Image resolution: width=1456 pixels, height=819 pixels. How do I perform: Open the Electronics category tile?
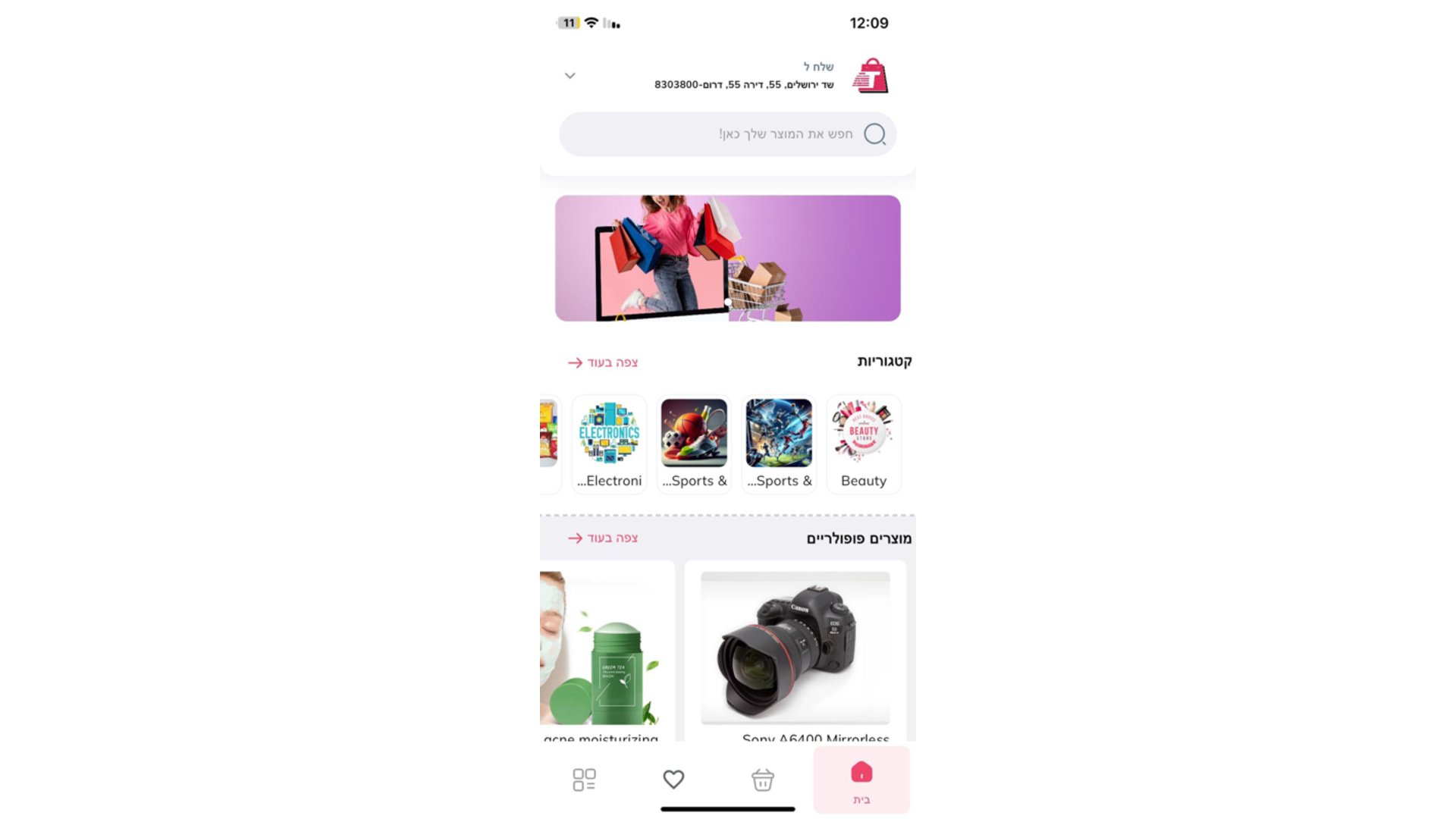[x=609, y=444]
